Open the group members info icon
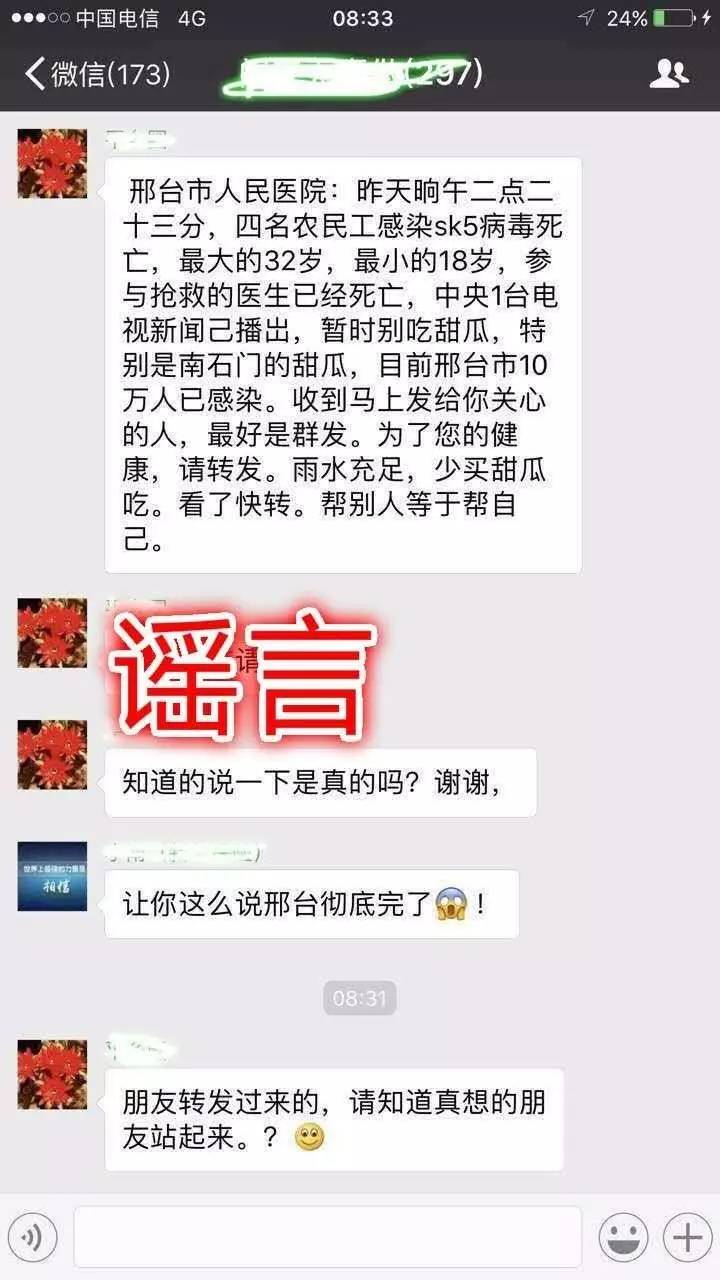This screenshot has height=1280, width=720. (x=668, y=74)
